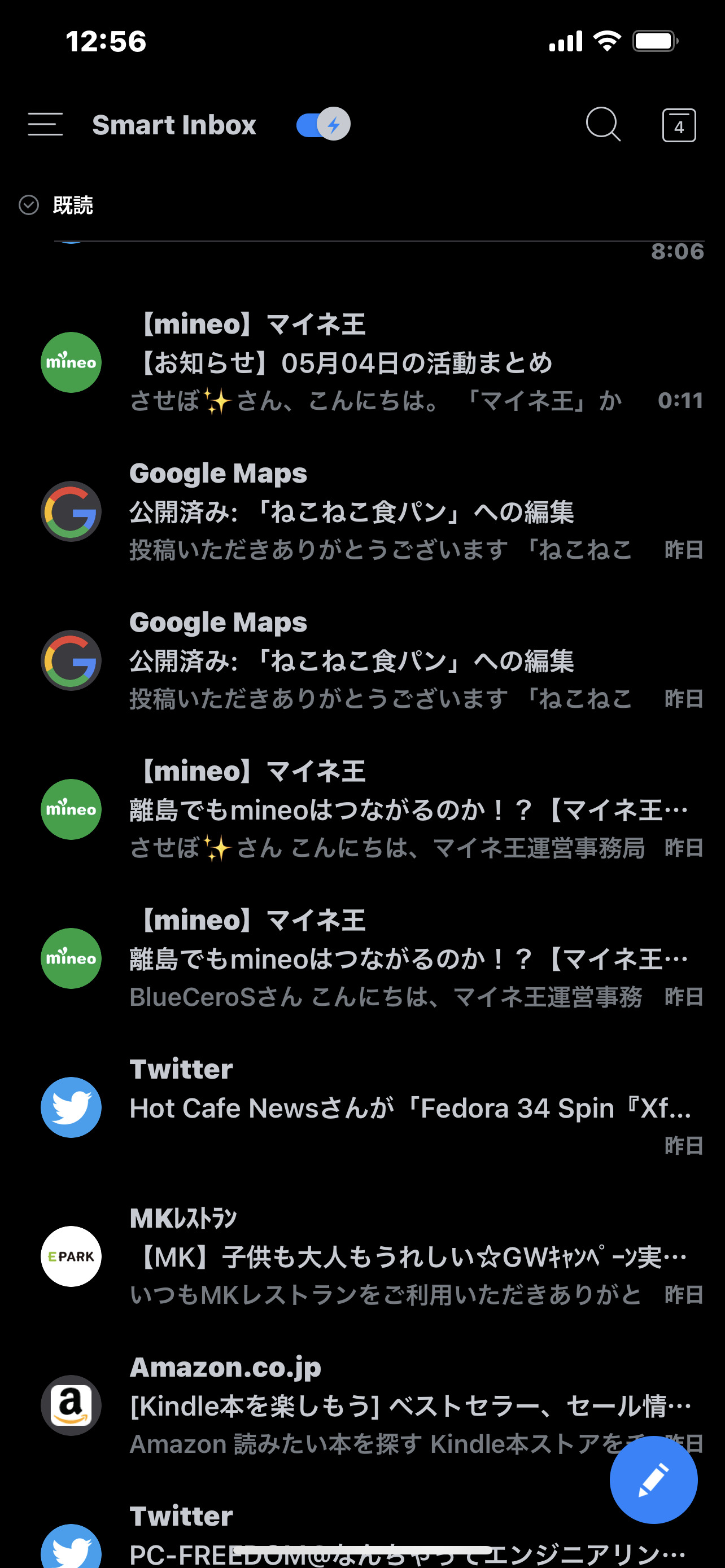Mark all as 既読
725x1568 pixels.
coord(56,205)
